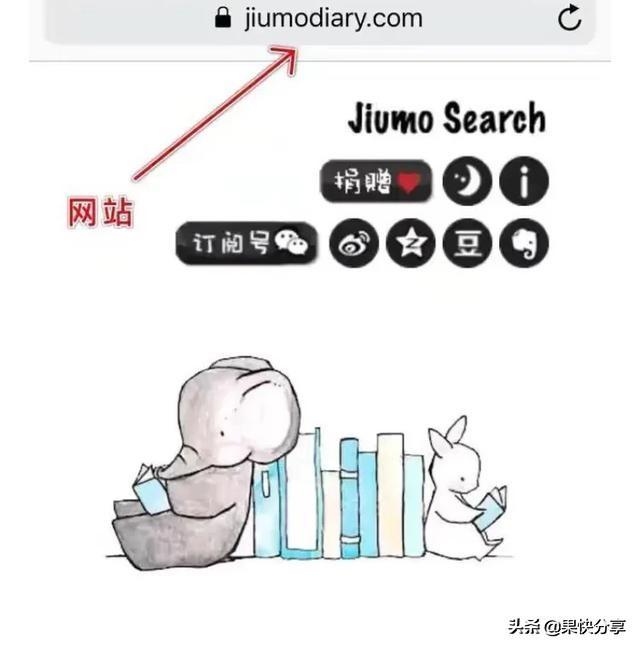Image resolution: width=640 pixels, height=649 pixels.
Task: Open the 订阅号 WeChat subscription button
Action: (247, 244)
